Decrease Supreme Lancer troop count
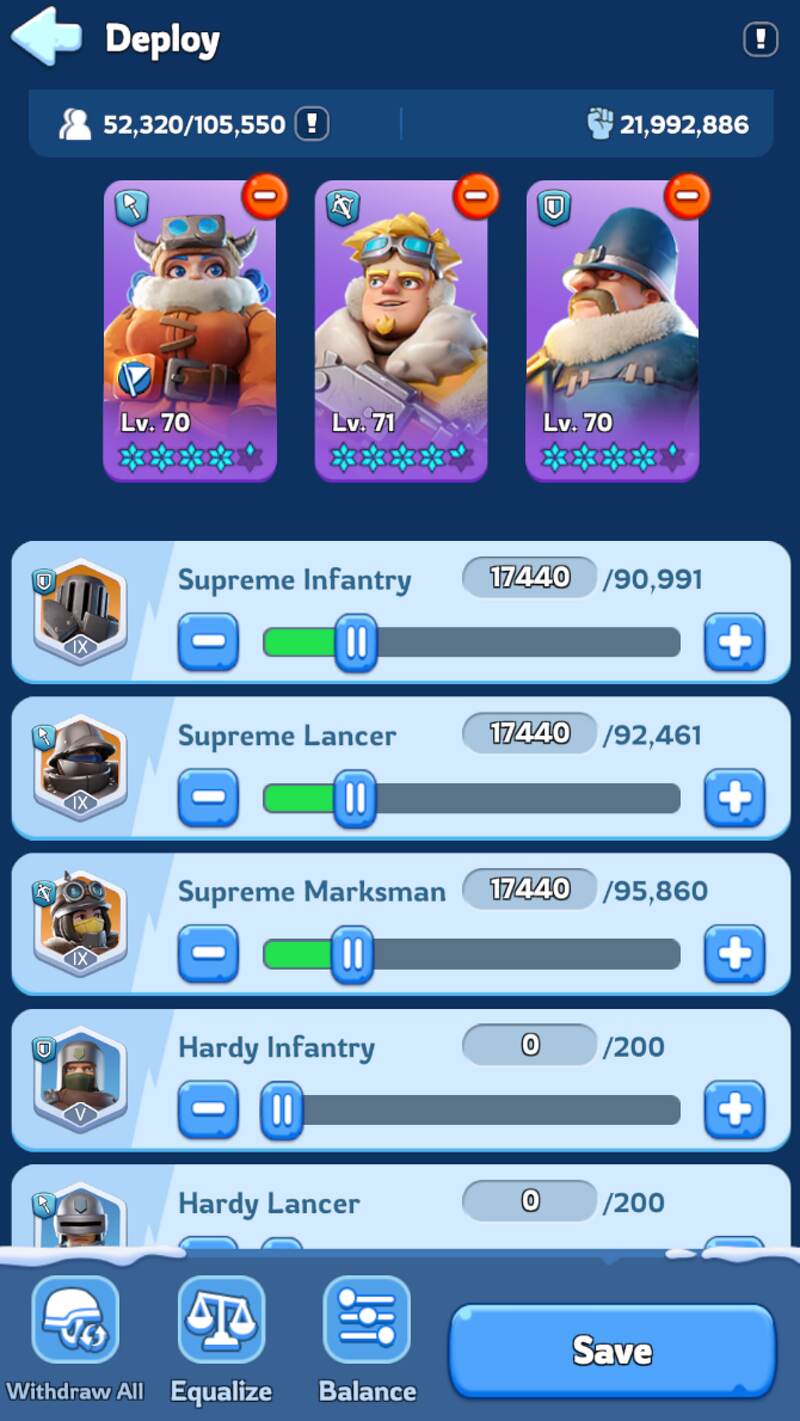Screen dimensions: 800x1421 coord(208,798)
